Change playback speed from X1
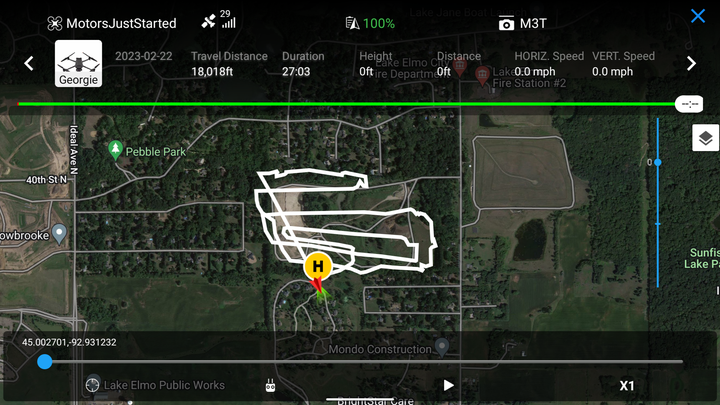Screen dimensions: 720x405 click(x=627, y=385)
